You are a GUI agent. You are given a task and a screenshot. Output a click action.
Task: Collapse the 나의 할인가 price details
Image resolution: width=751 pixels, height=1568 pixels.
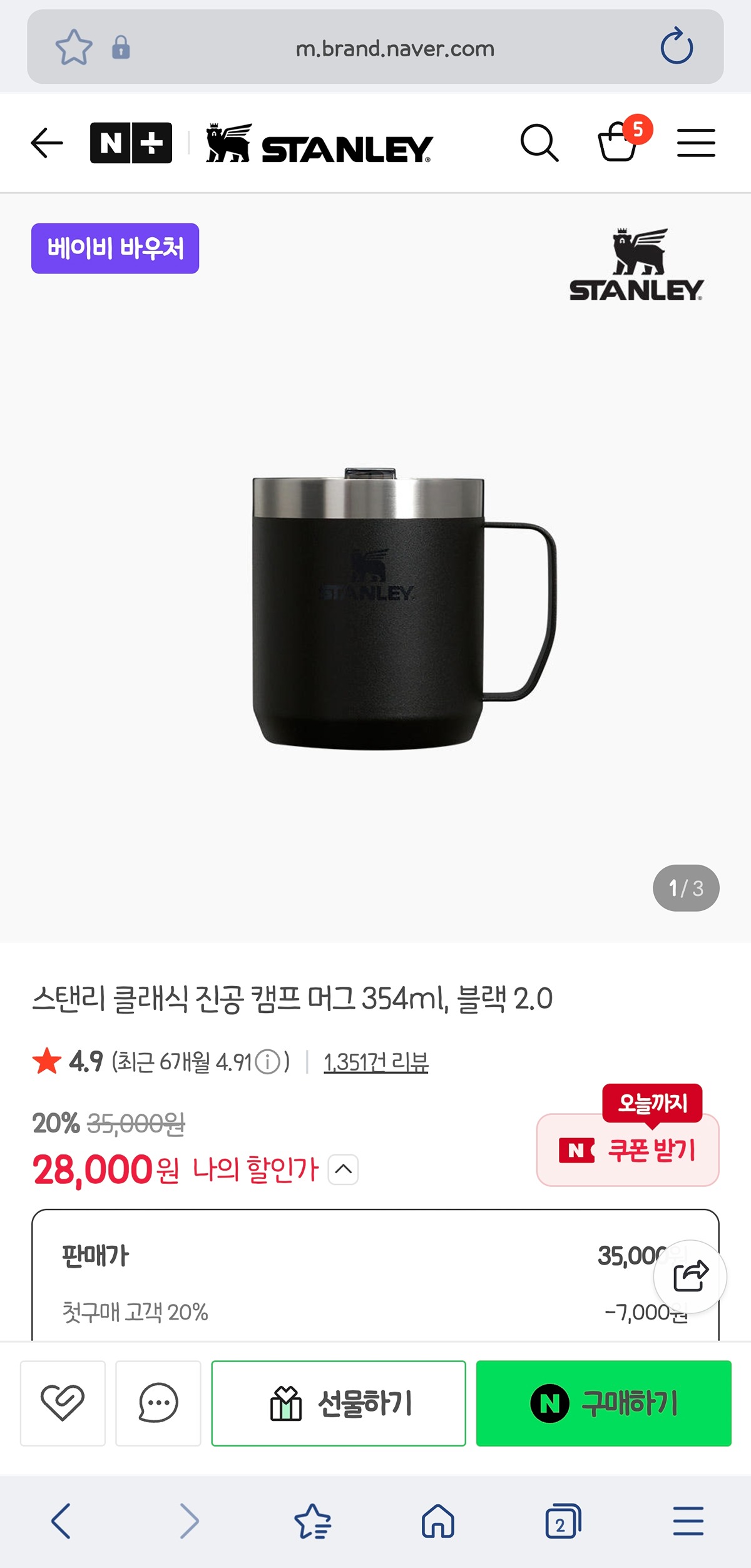(344, 1169)
